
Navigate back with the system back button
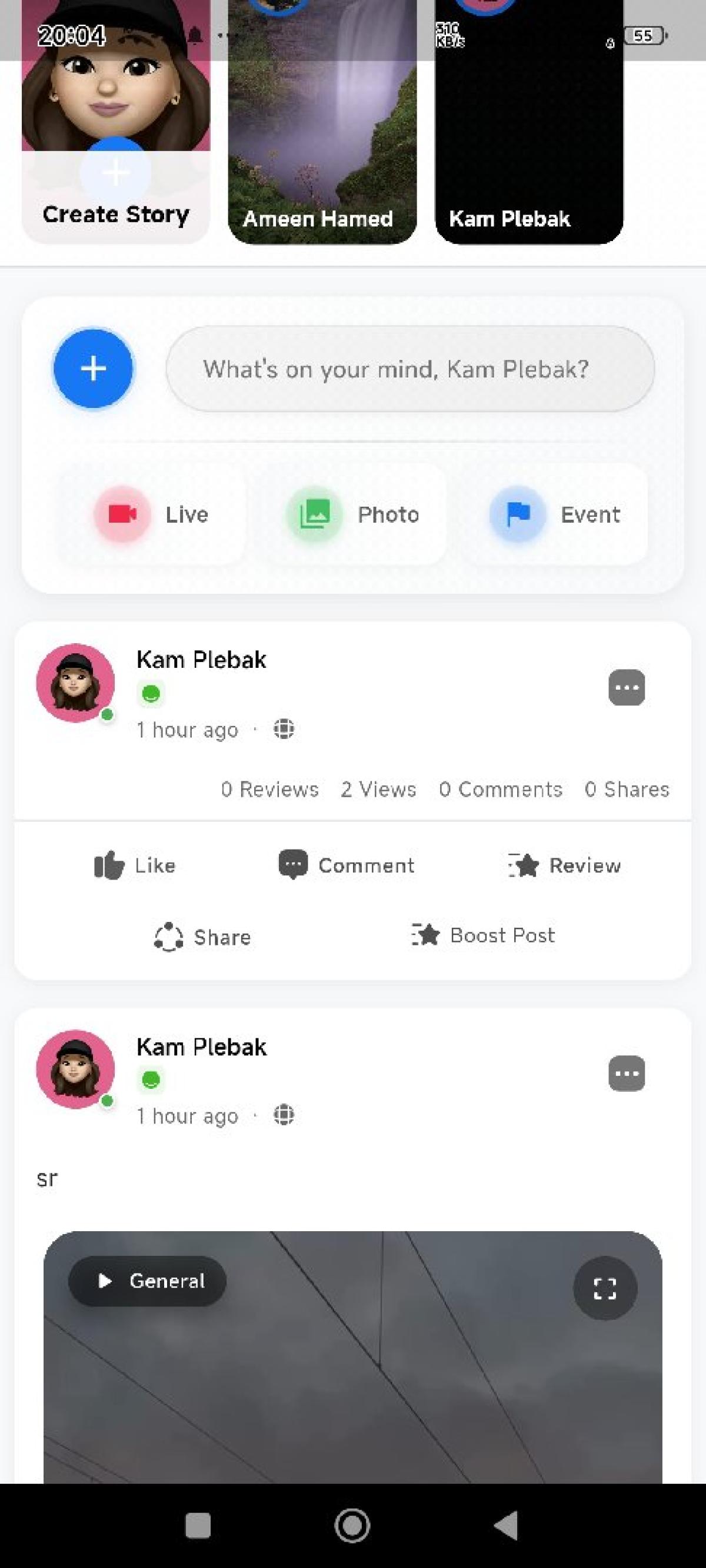[x=506, y=1526]
